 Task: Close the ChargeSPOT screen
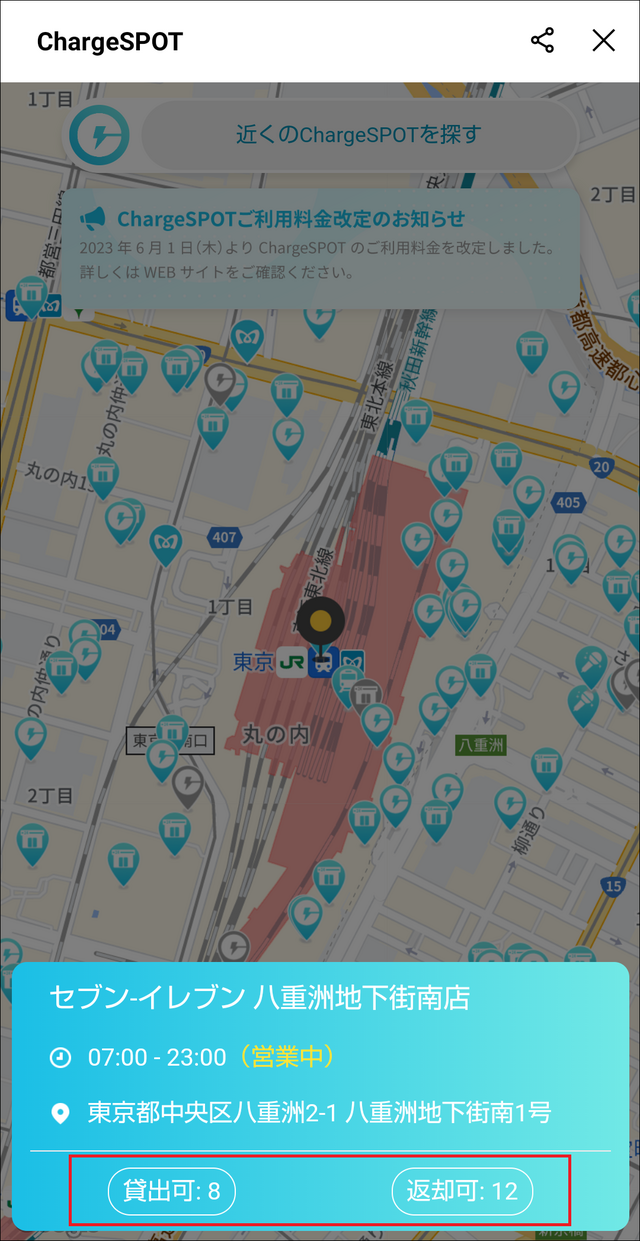(603, 41)
